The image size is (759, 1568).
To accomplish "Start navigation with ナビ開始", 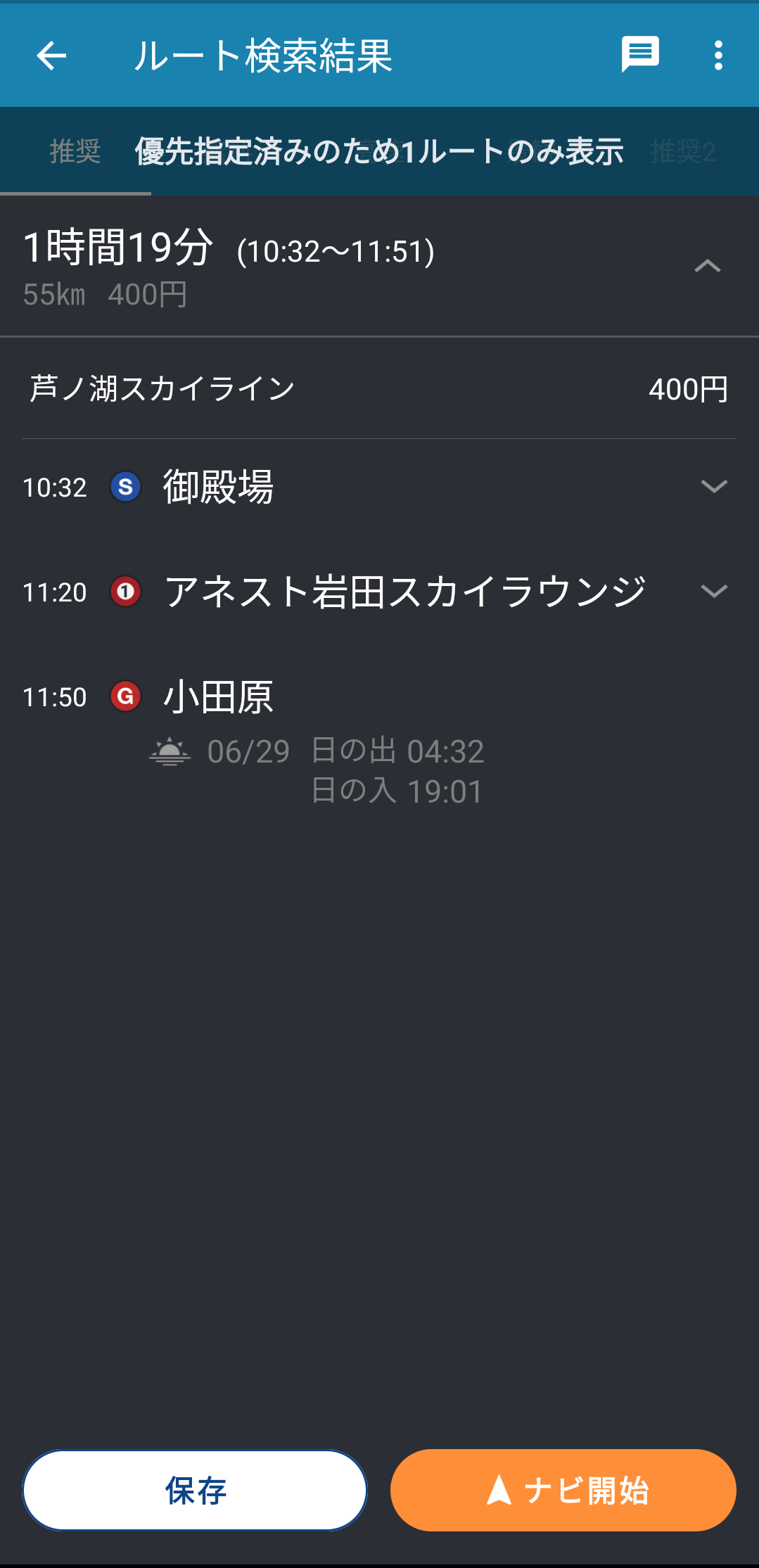I will tap(563, 1490).
